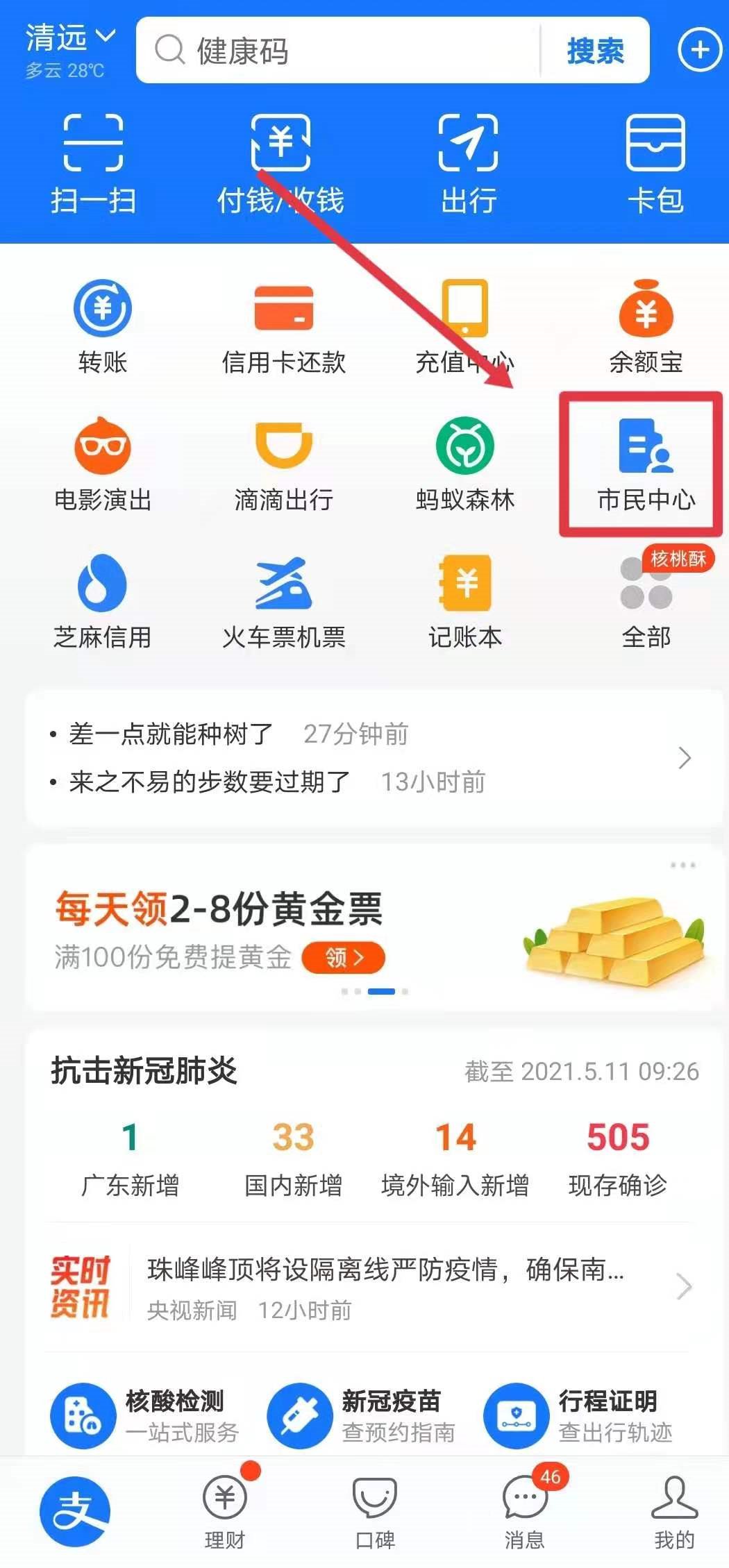Tap the 搜索 button
729x1568 pixels.
pyautogui.click(x=595, y=51)
